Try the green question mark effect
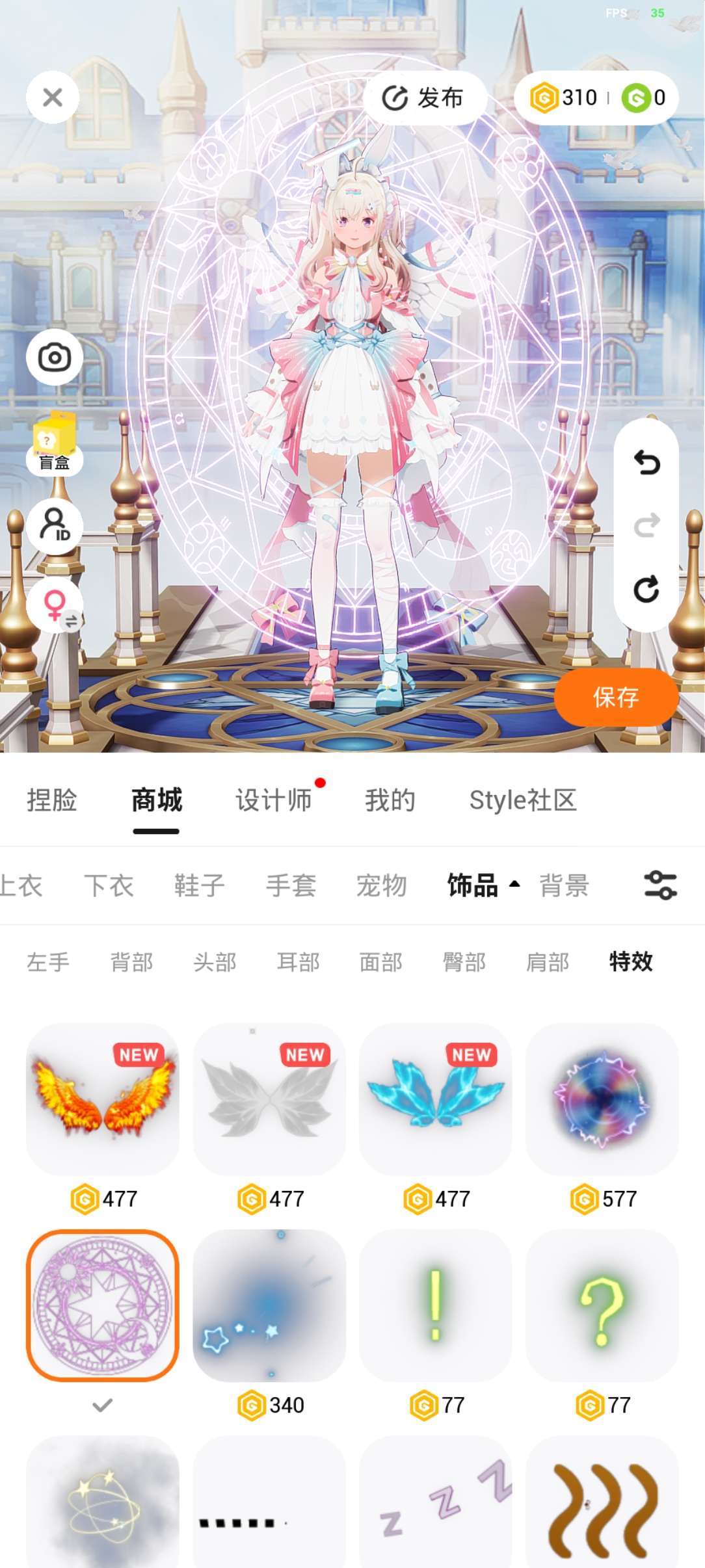 (602, 1305)
